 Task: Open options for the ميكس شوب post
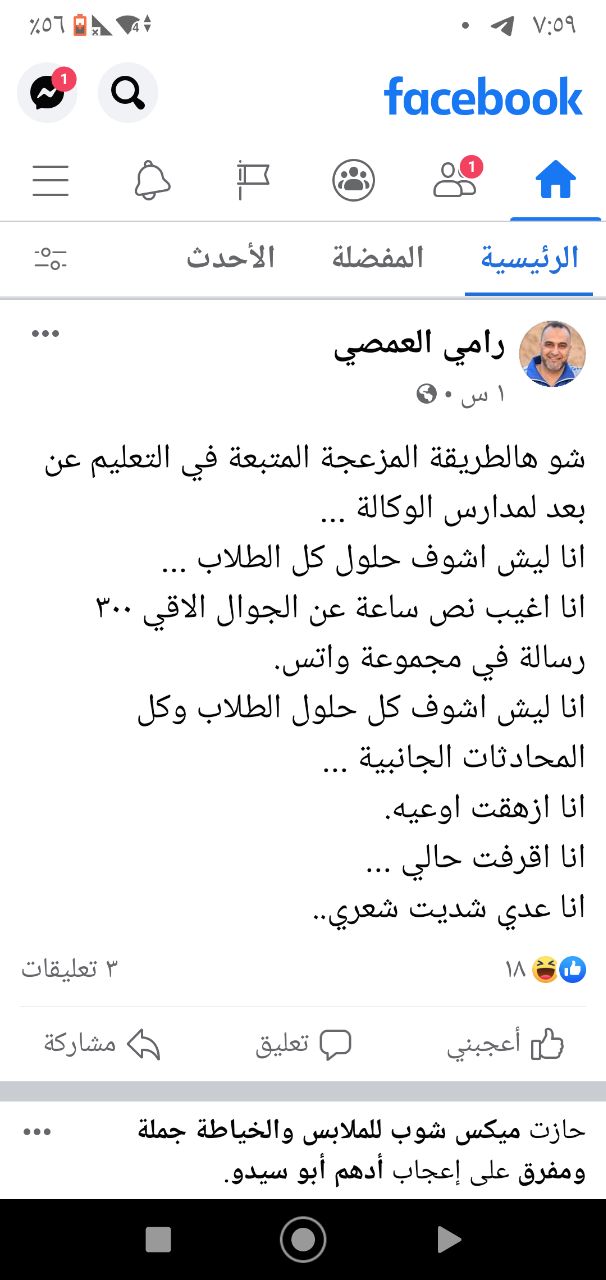click(37, 1132)
